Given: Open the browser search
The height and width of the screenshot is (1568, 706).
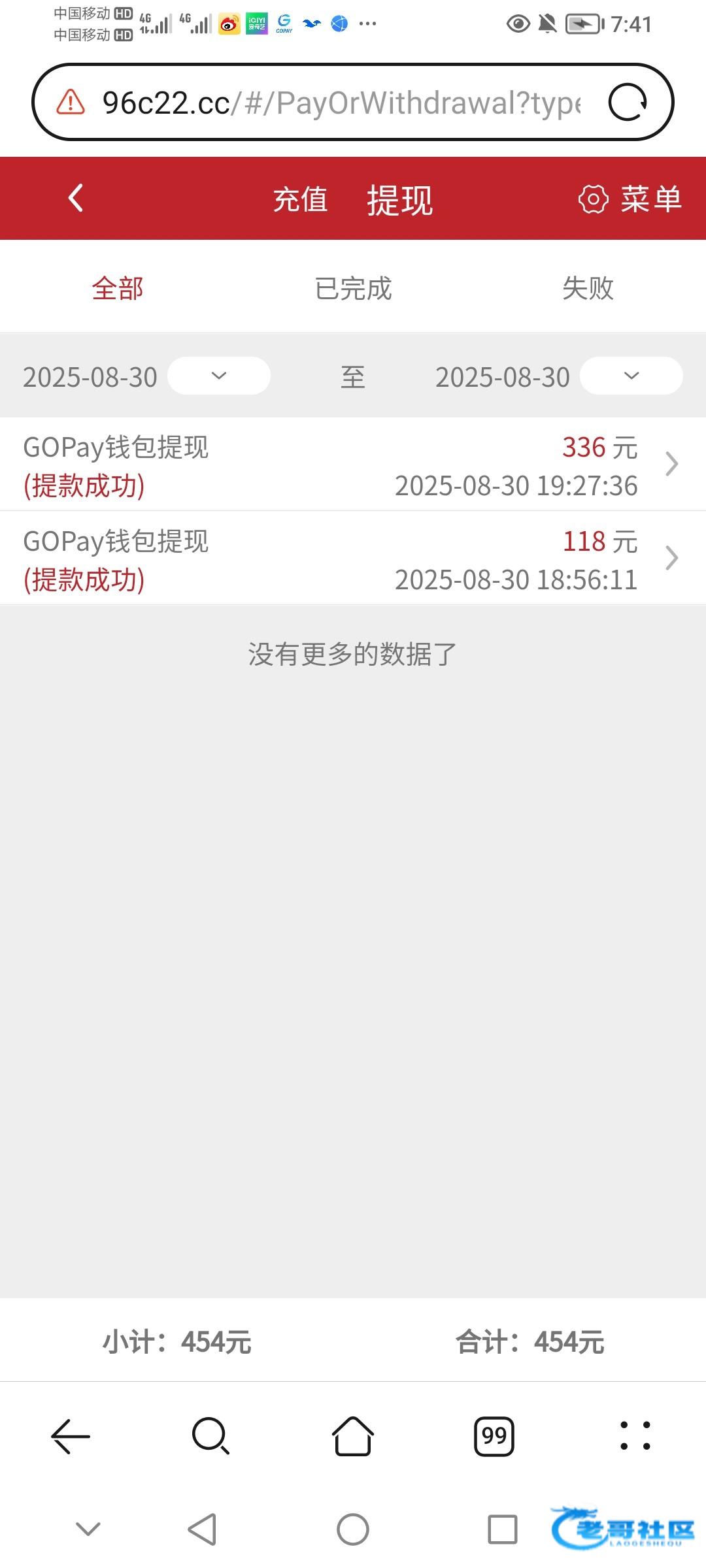Looking at the screenshot, I should tap(210, 1436).
